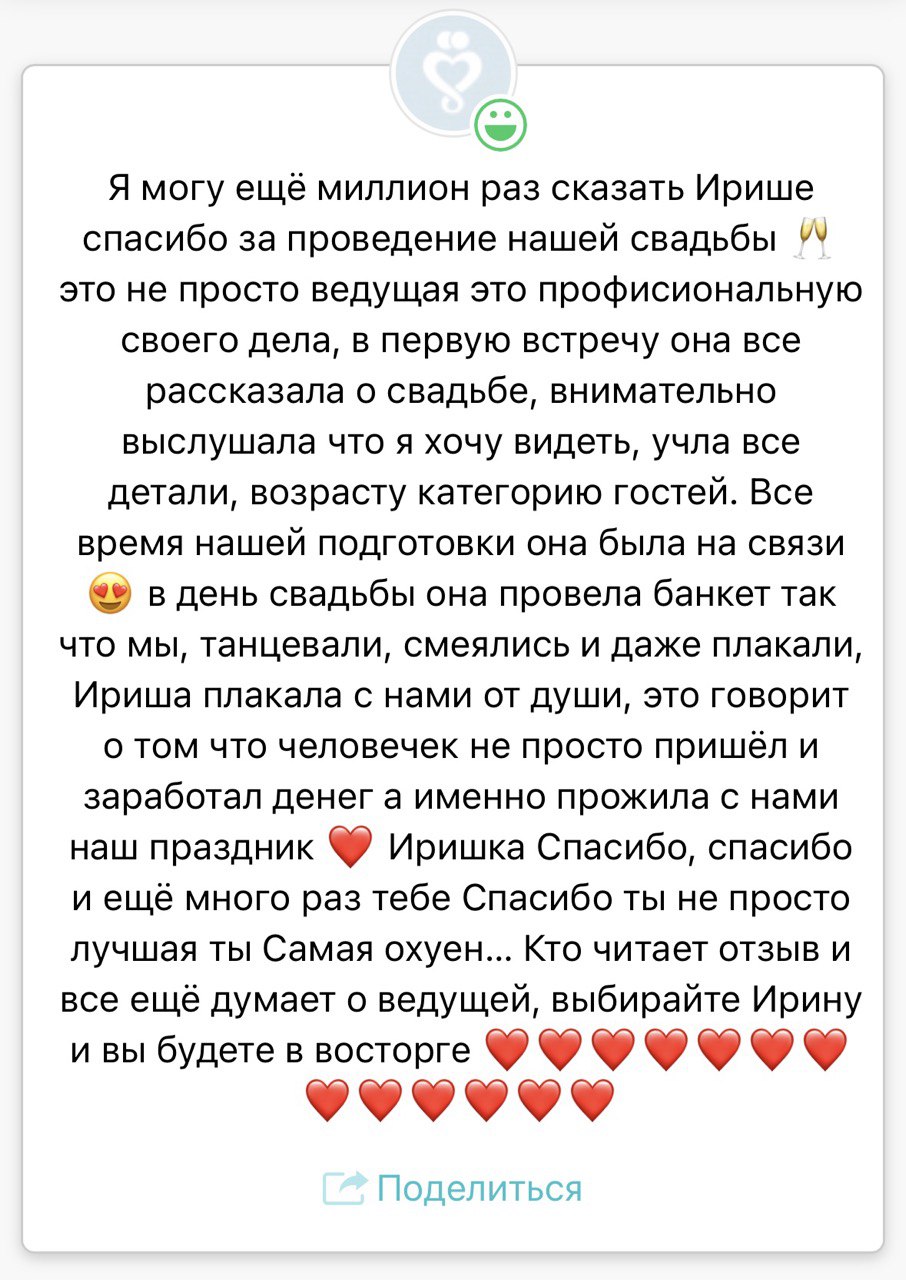Open the reviewer's profile avatar
This screenshot has width=906, height=1280.
click(x=452, y=76)
